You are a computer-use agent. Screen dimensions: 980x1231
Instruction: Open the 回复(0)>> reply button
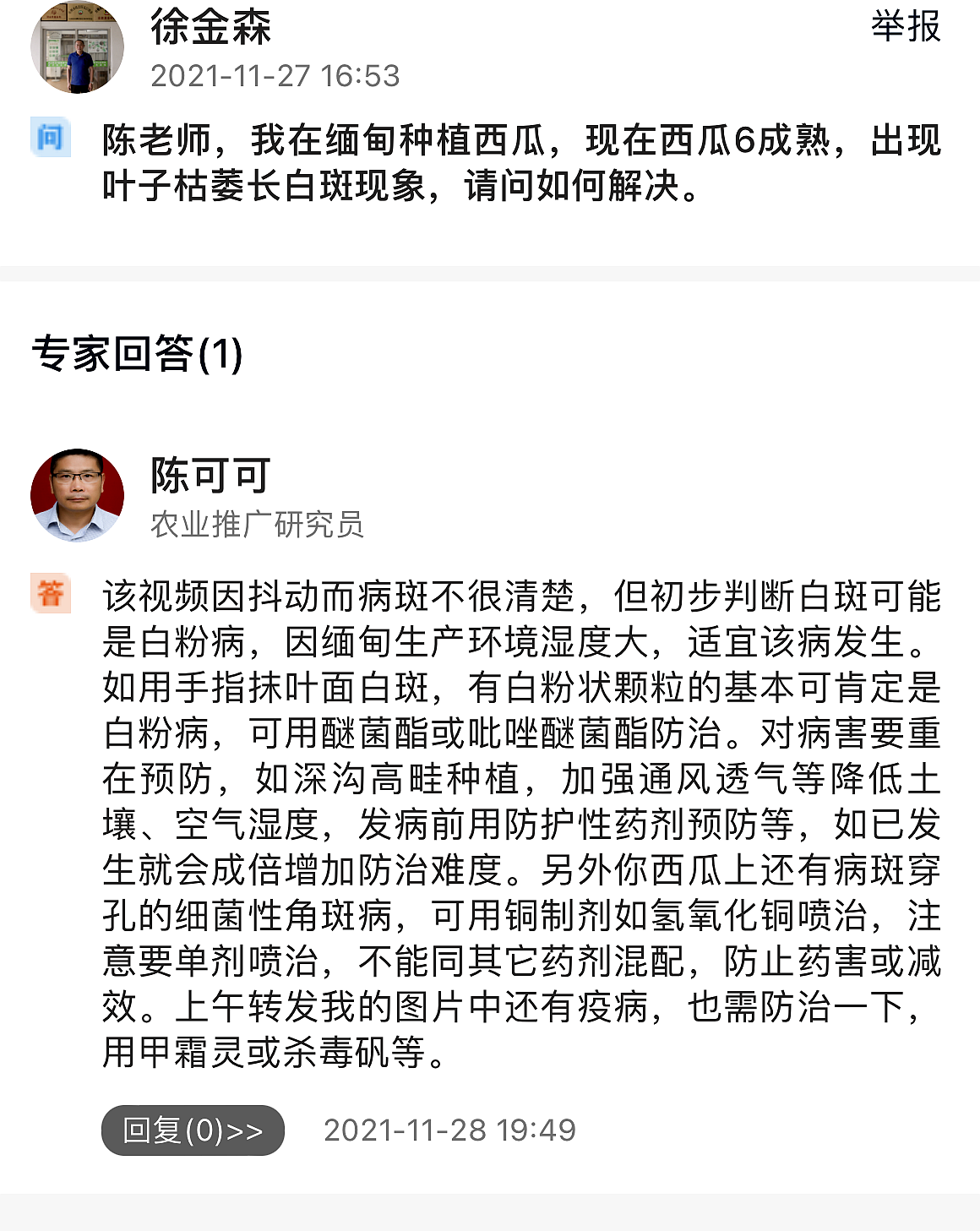(193, 1130)
